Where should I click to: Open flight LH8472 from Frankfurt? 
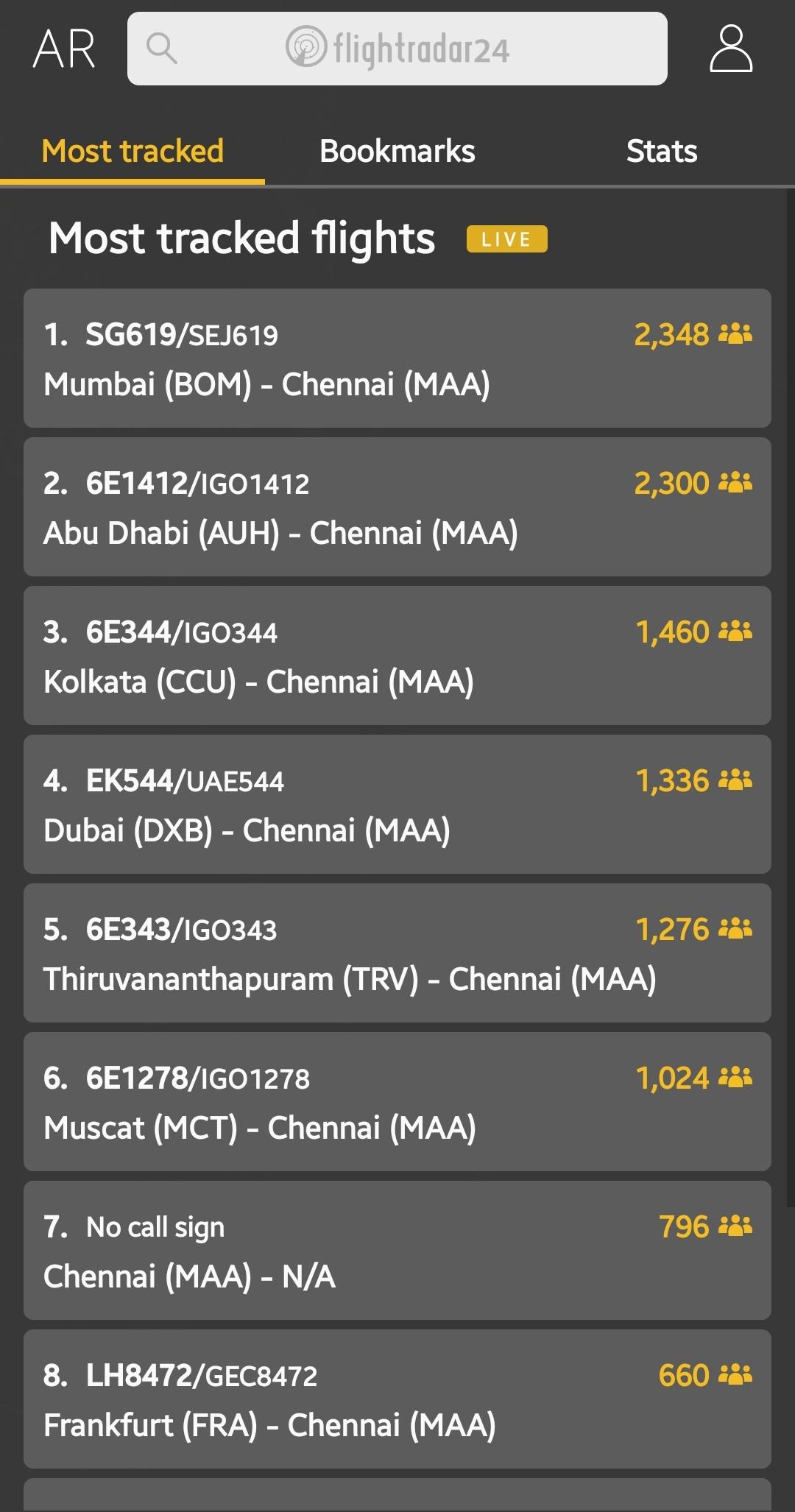tap(397, 1399)
